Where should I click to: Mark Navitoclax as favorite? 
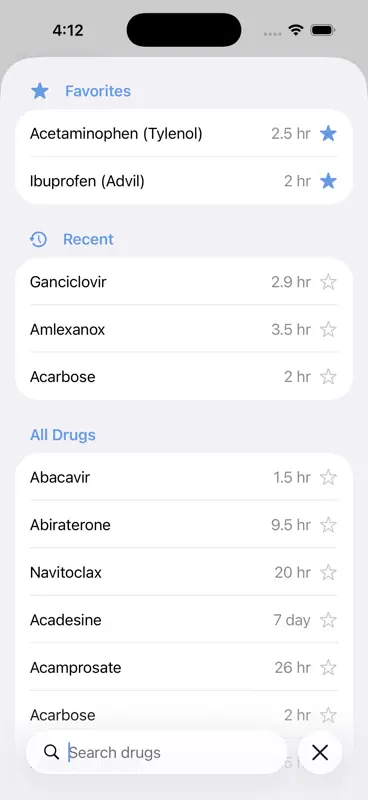[328, 572]
